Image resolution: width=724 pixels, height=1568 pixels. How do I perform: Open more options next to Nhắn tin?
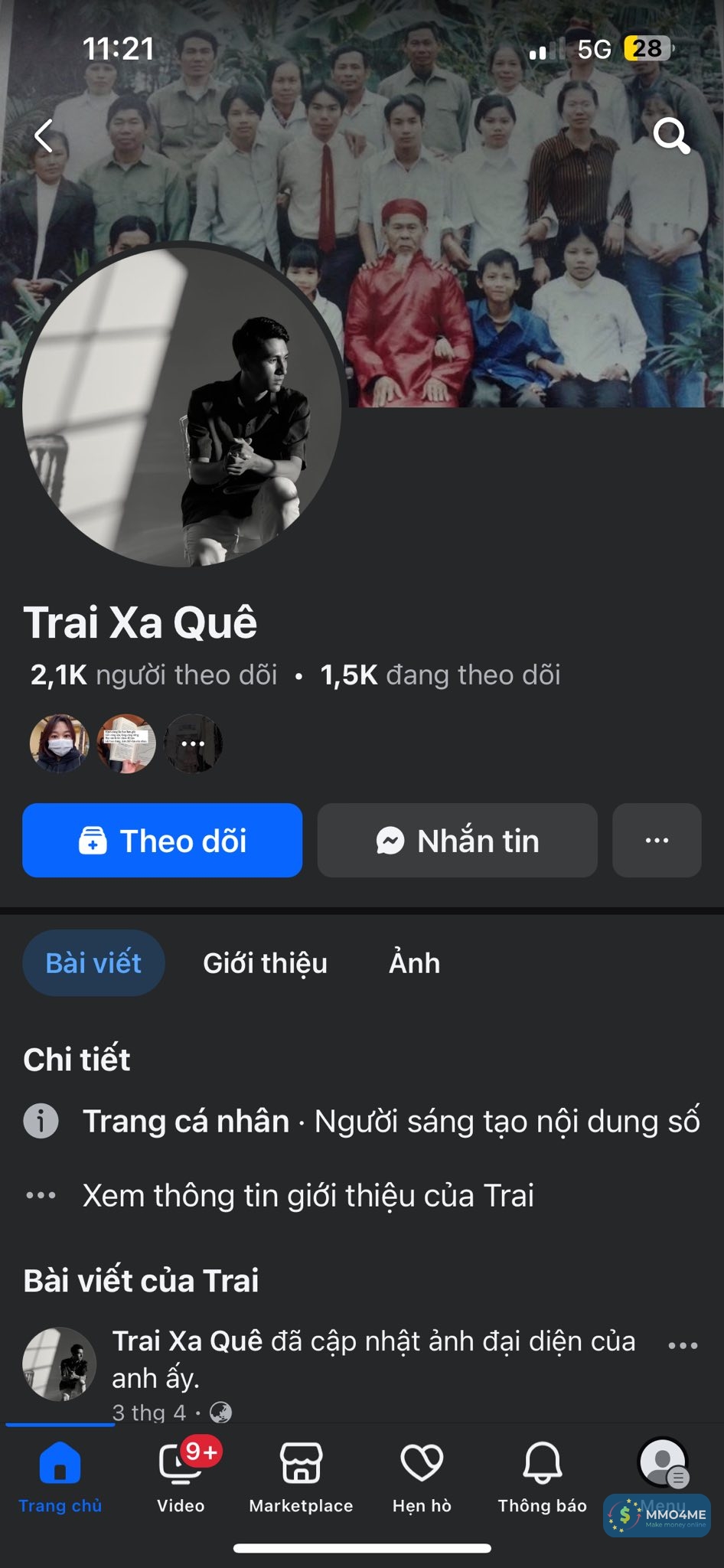click(x=657, y=841)
